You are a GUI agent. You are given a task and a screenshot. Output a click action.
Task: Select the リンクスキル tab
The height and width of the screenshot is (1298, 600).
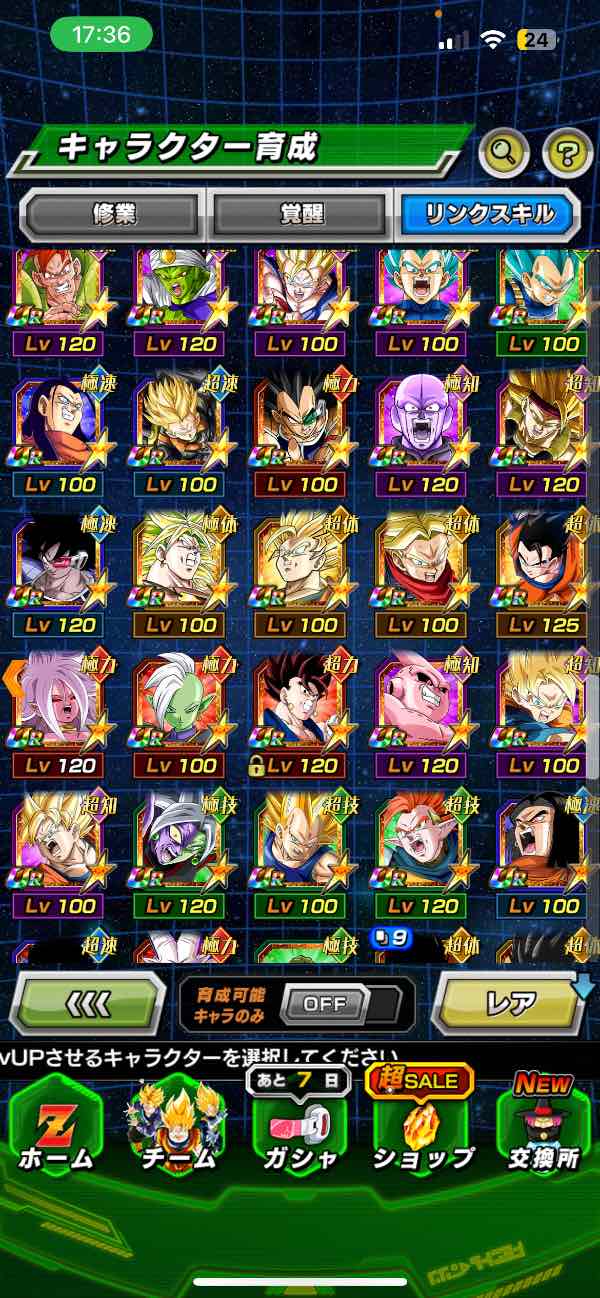pos(487,214)
